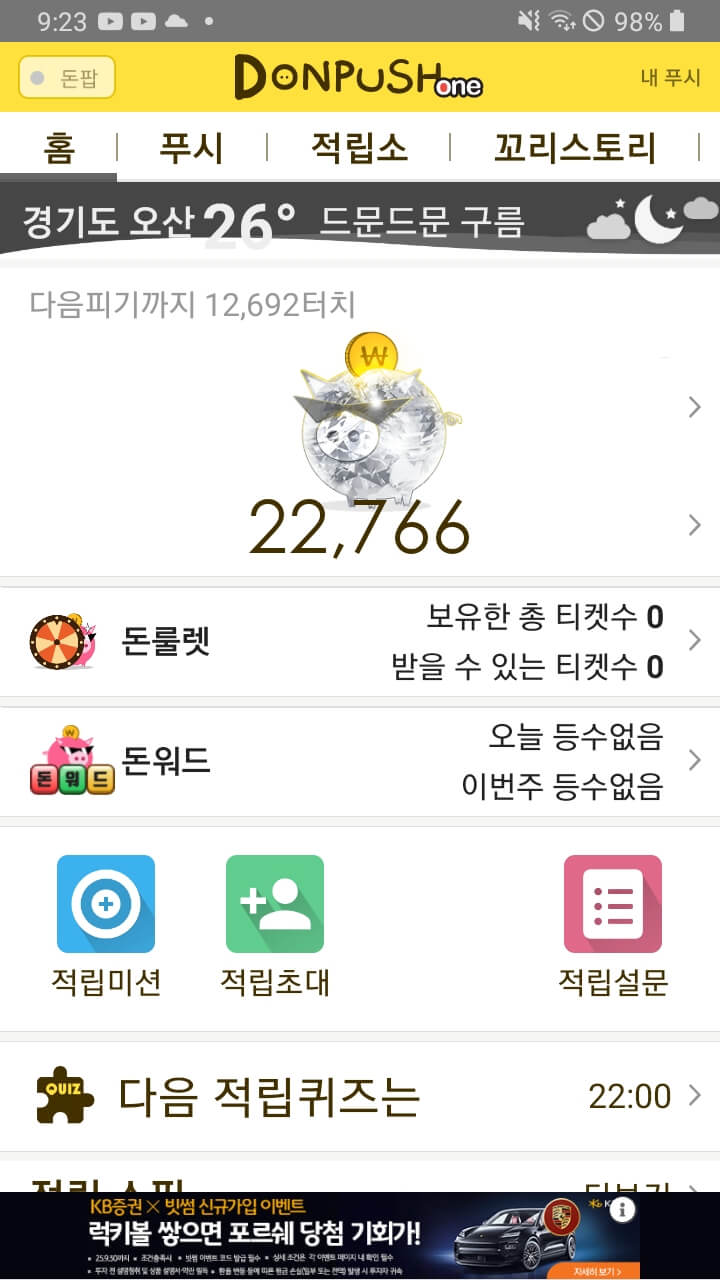Launch 적립미션
The height and width of the screenshot is (1280, 720).
(106, 927)
